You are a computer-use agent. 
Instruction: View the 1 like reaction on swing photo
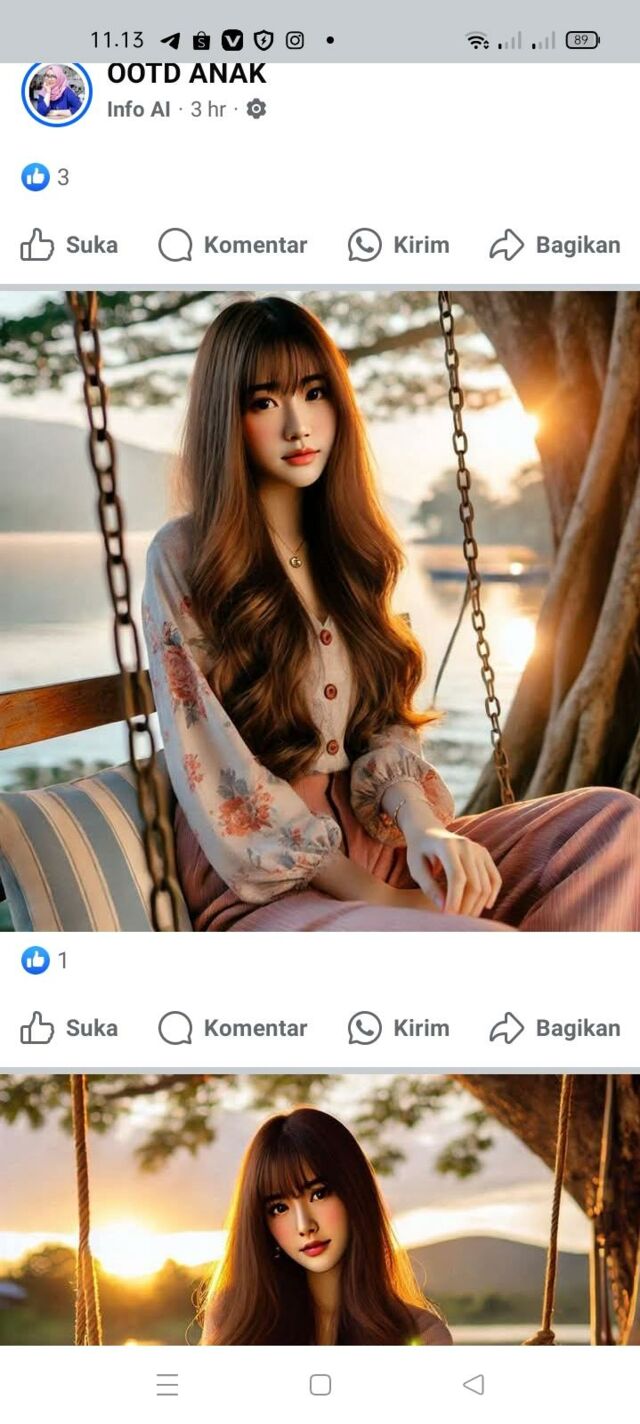point(46,960)
